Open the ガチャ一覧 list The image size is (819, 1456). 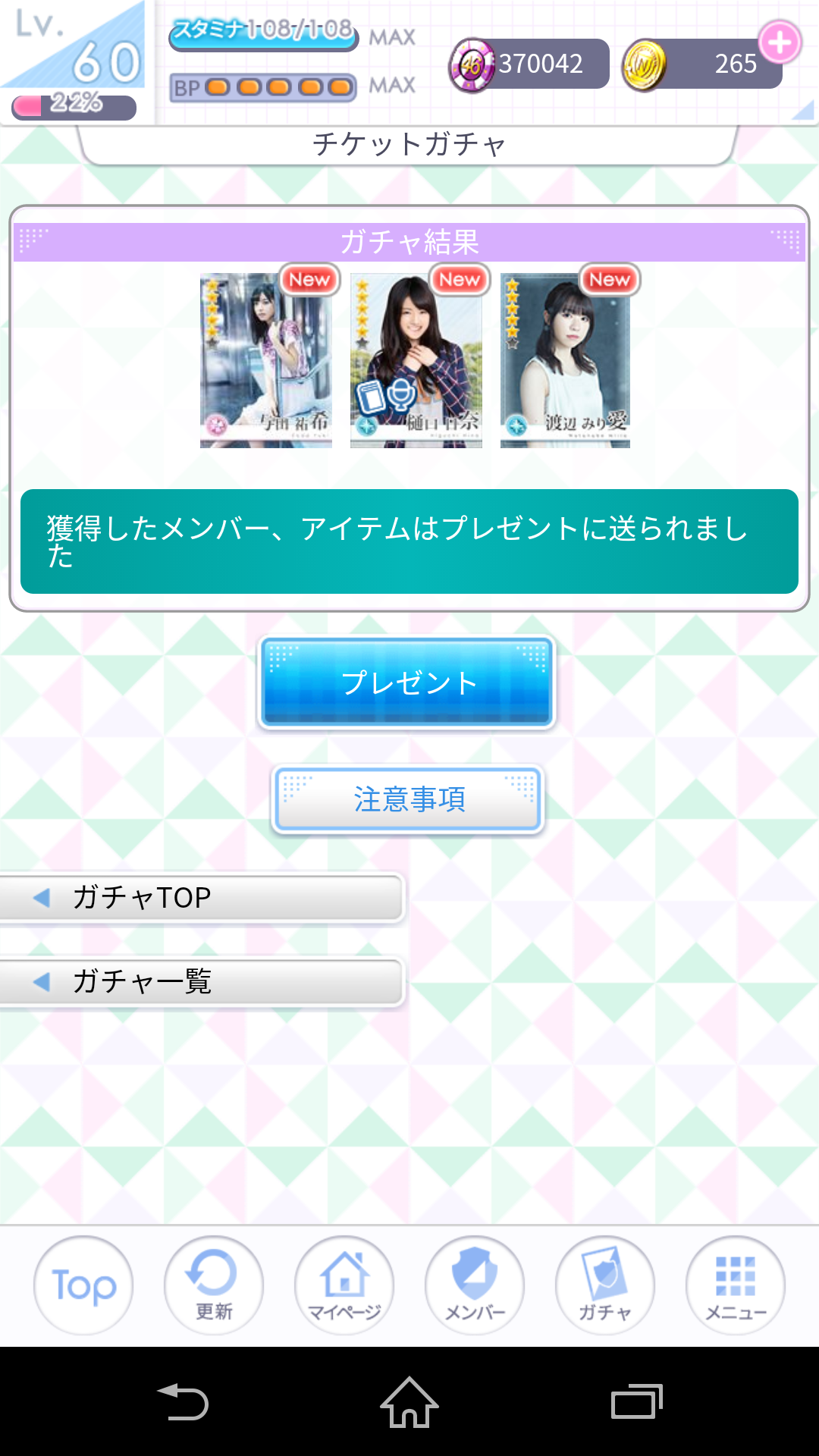[x=201, y=982]
